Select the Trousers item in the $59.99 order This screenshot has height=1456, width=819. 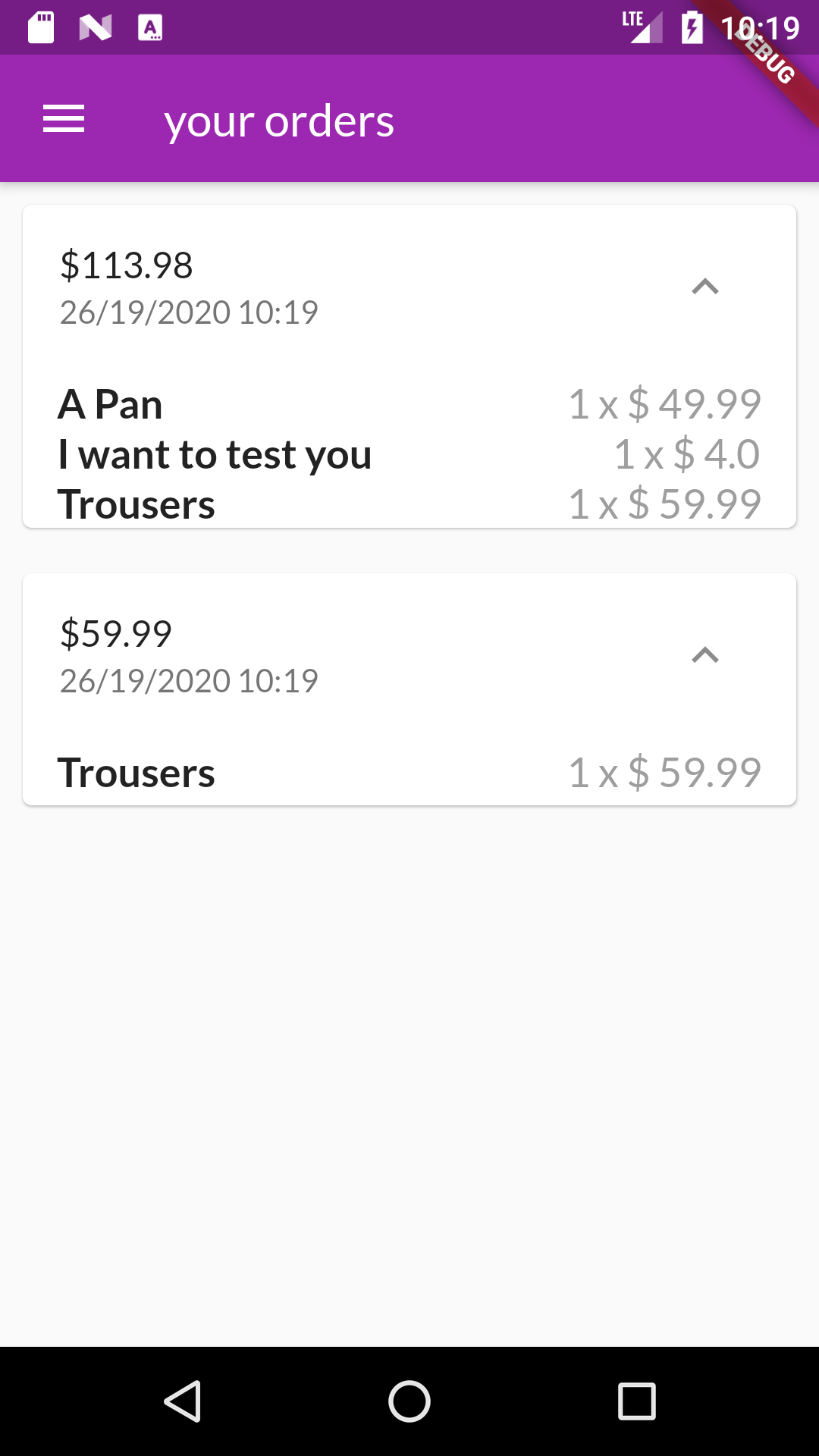tap(137, 773)
